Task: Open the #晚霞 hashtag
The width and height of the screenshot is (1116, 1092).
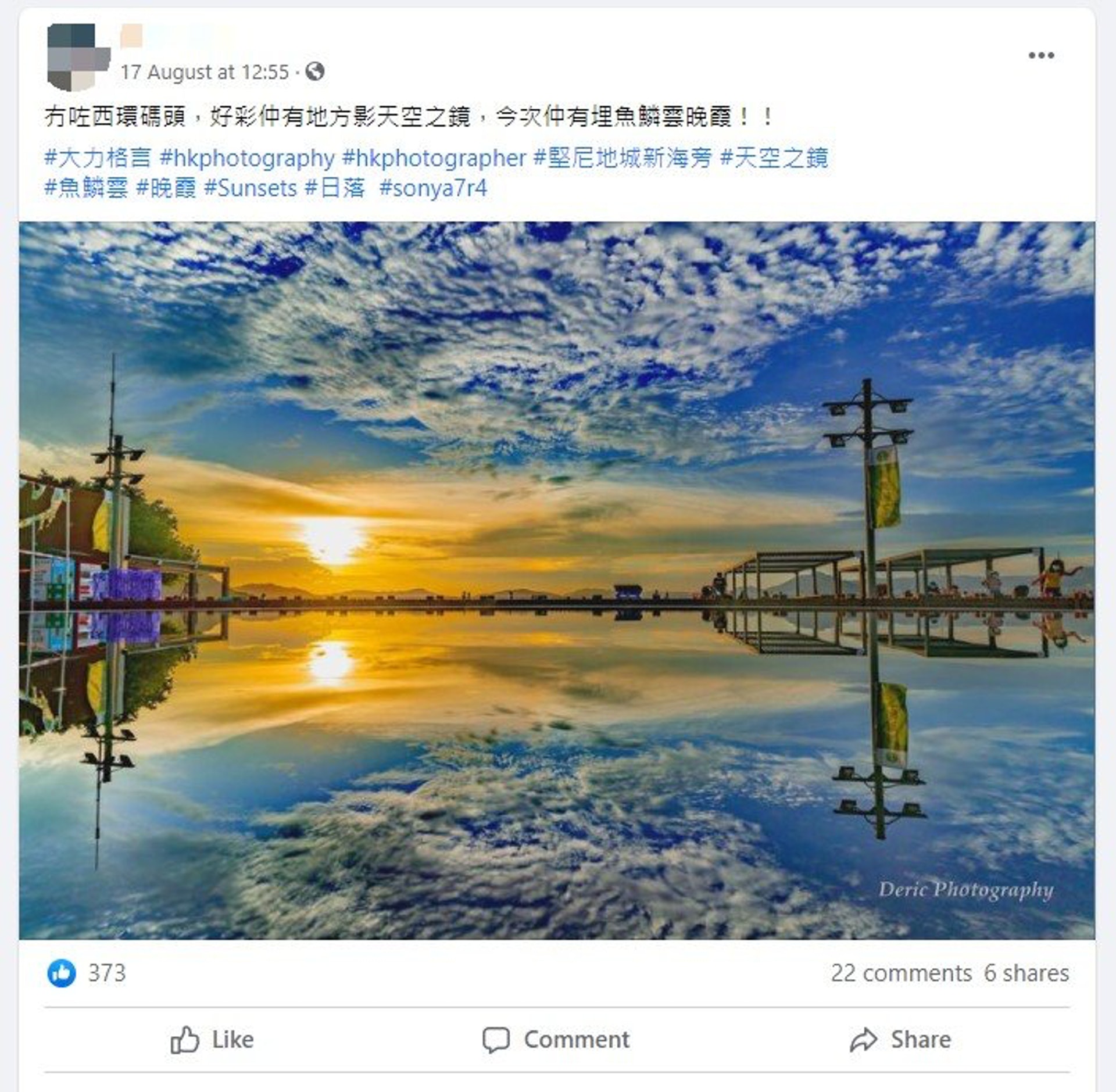Action: [x=166, y=188]
